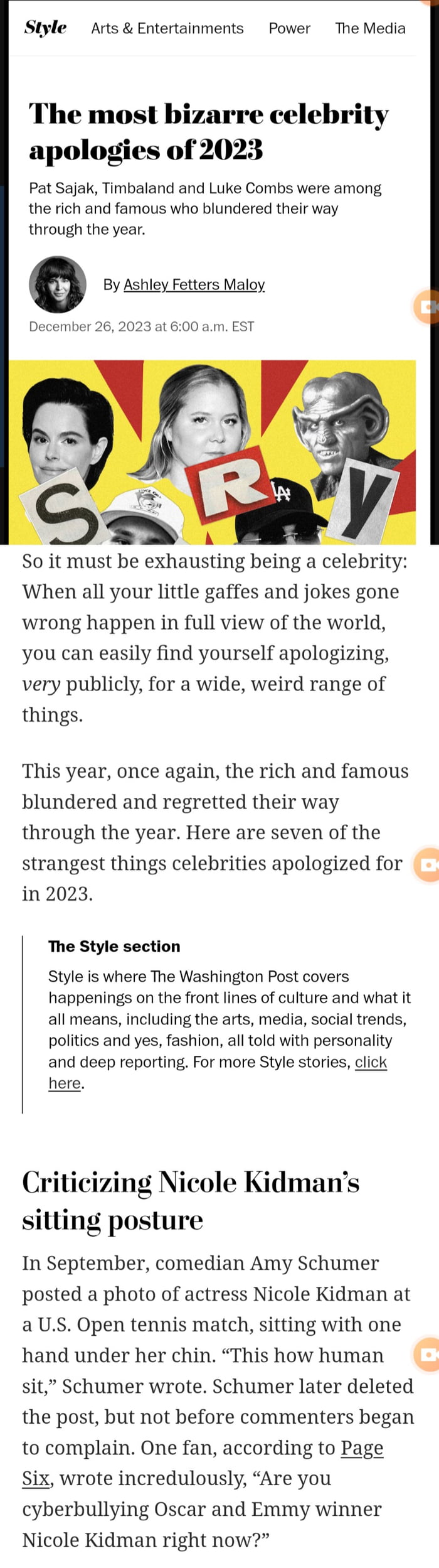Open author Ashley Fetters Maloy's page

coord(194,285)
